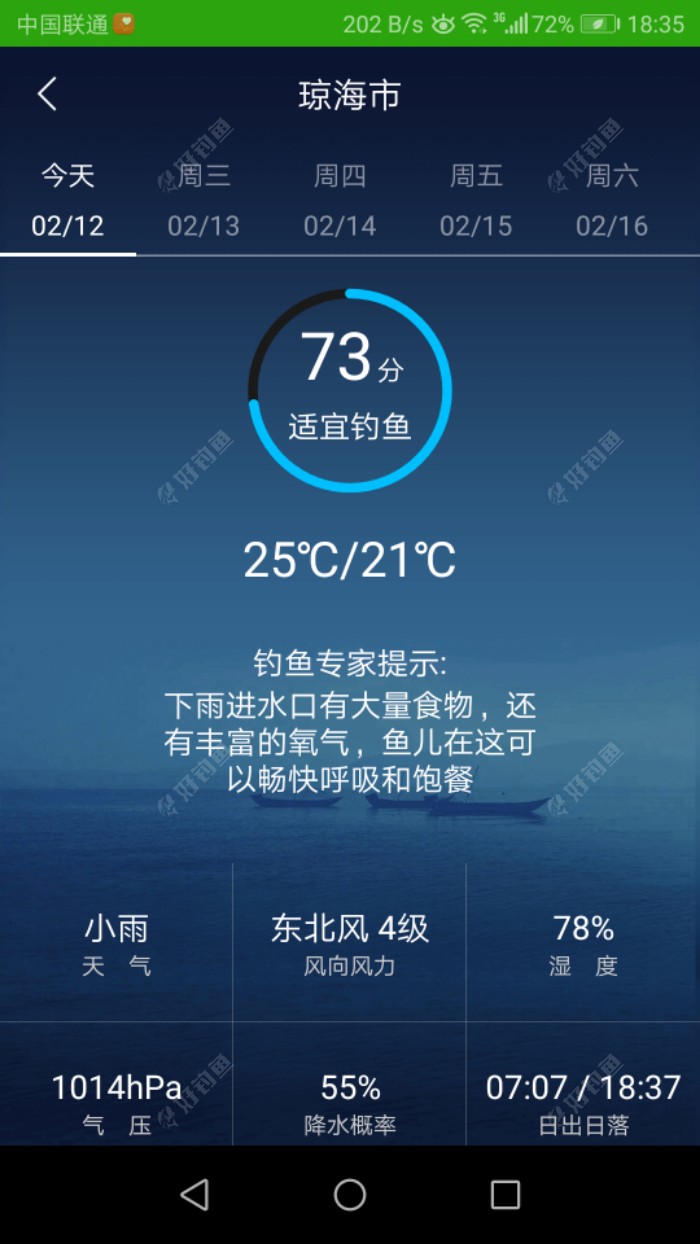The image size is (700, 1244).
Task: View the 周六 02/16 forecast tab
Action: tap(612, 201)
